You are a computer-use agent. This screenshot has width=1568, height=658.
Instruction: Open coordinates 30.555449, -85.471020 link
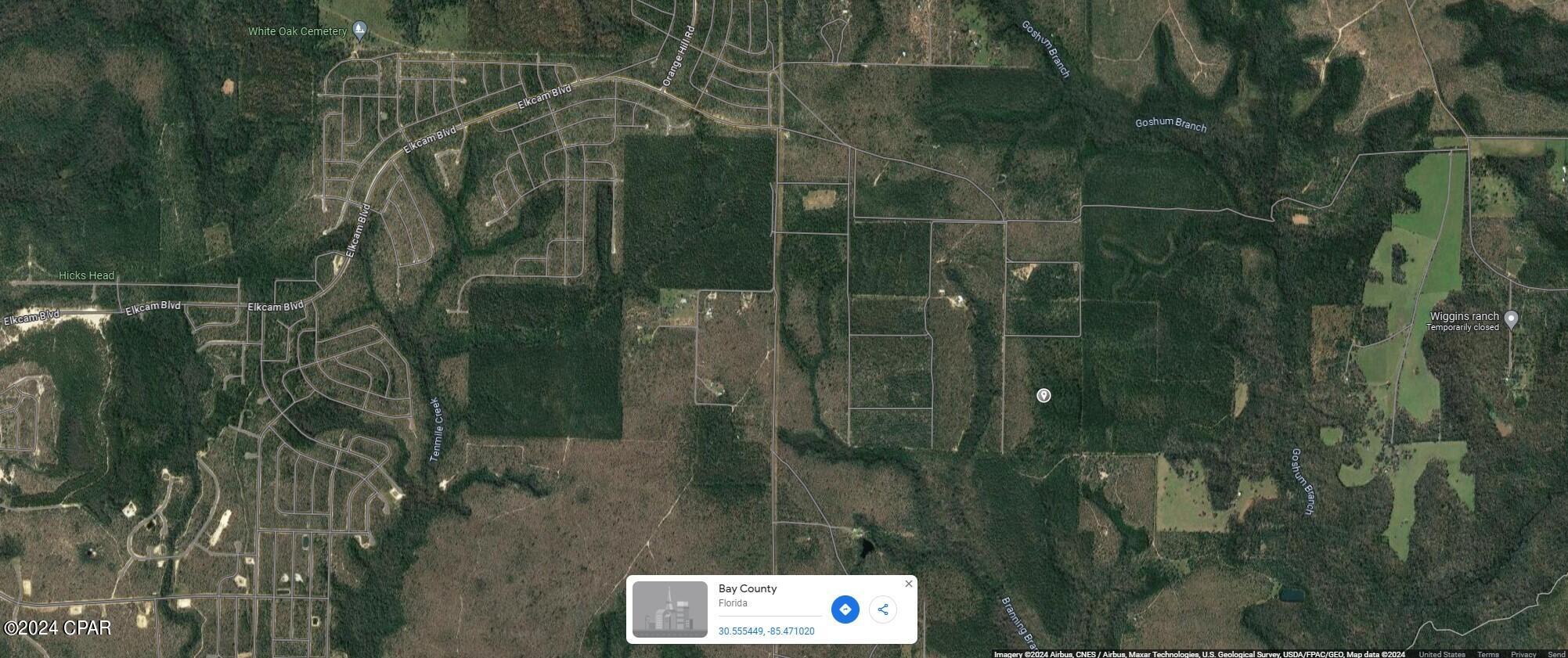point(766,631)
